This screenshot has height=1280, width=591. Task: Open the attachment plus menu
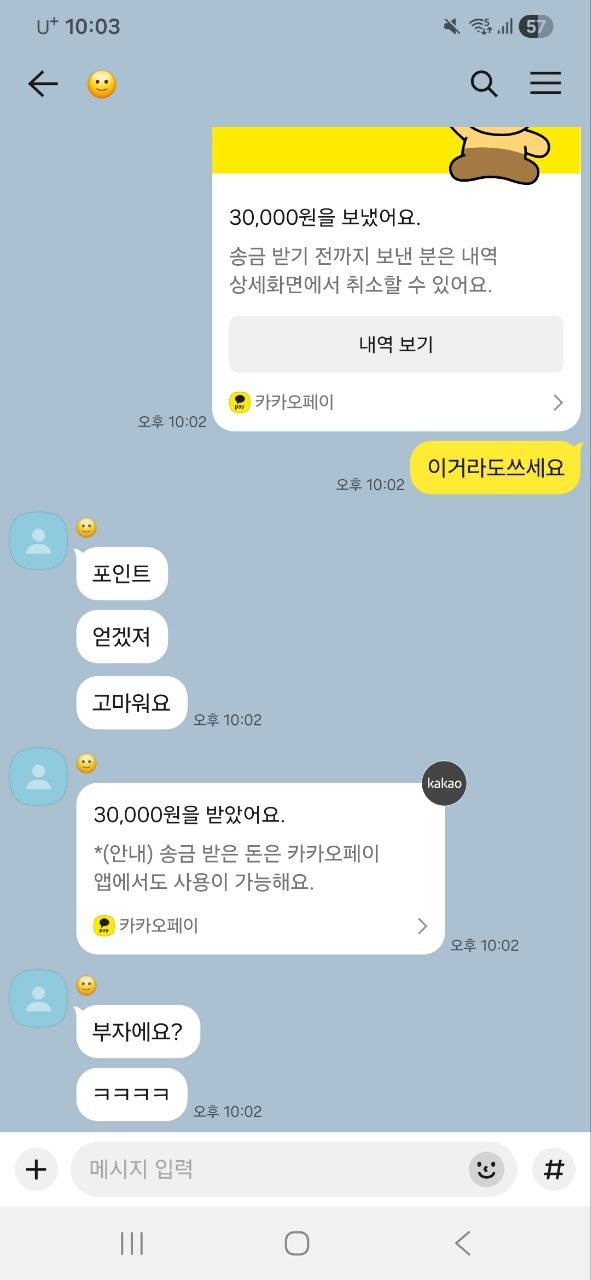coord(36,1169)
